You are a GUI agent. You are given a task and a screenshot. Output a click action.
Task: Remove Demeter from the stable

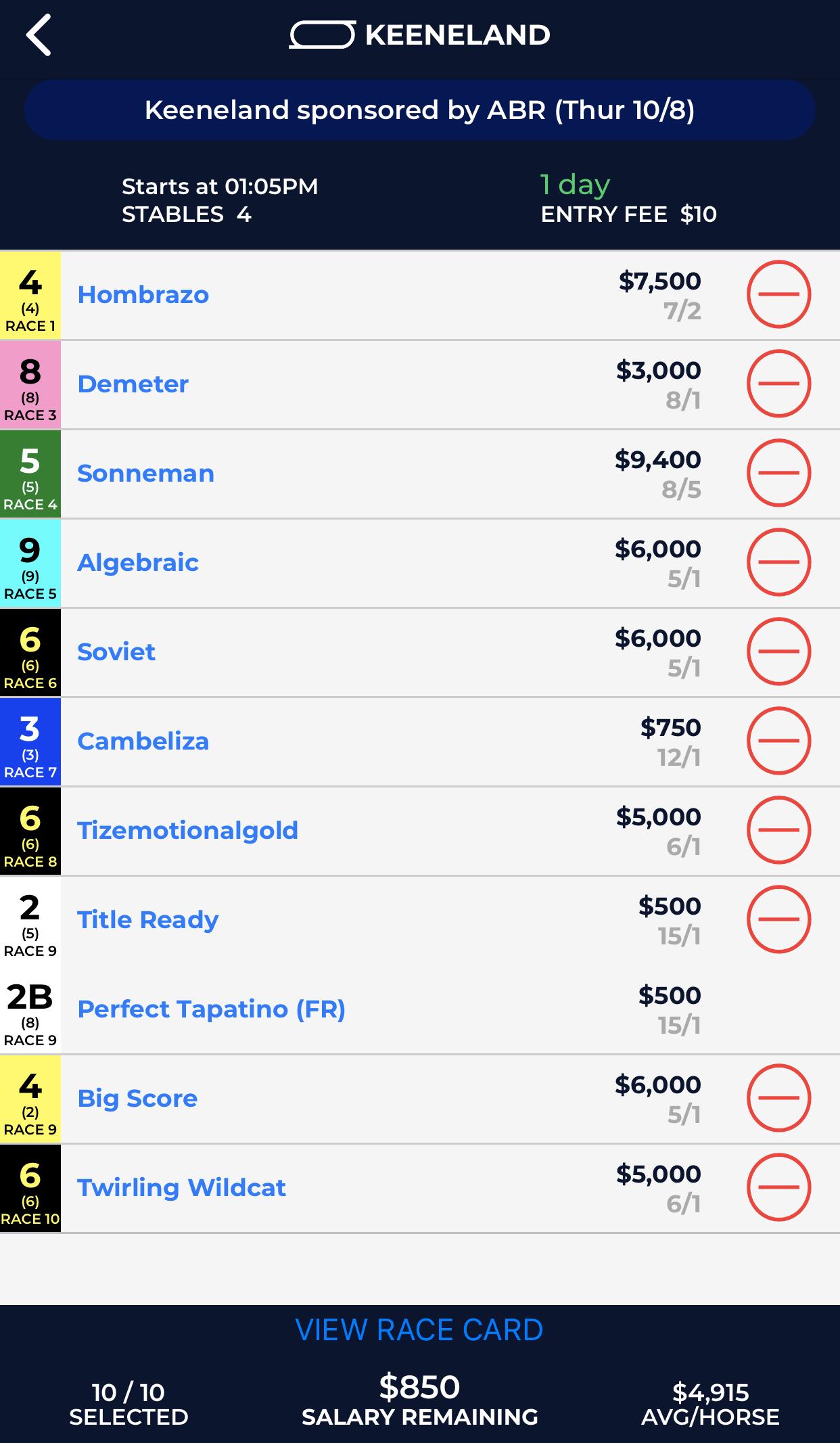tap(778, 384)
